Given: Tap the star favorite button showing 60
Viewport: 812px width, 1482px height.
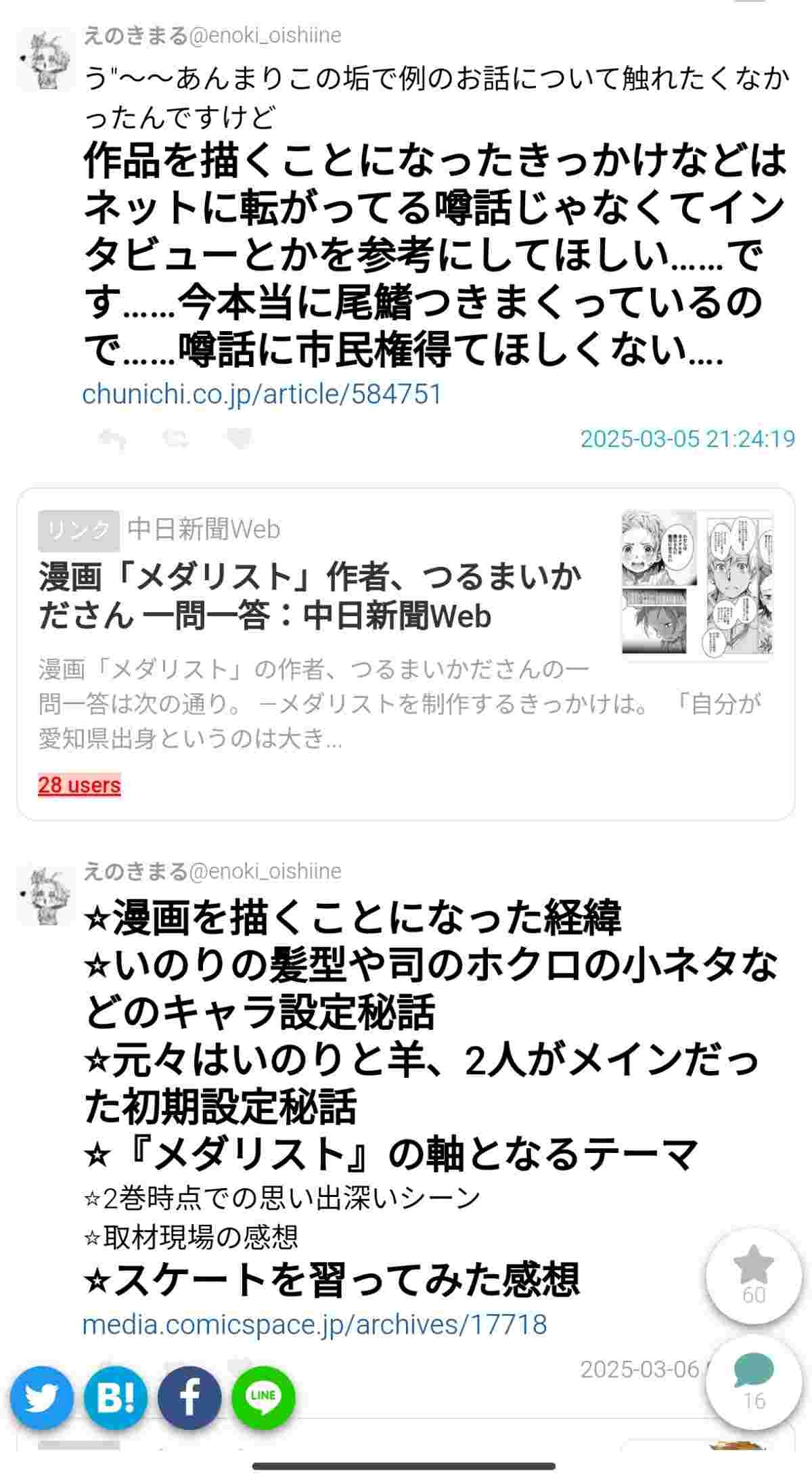Looking at the screenshot, I should (753, 1276).
